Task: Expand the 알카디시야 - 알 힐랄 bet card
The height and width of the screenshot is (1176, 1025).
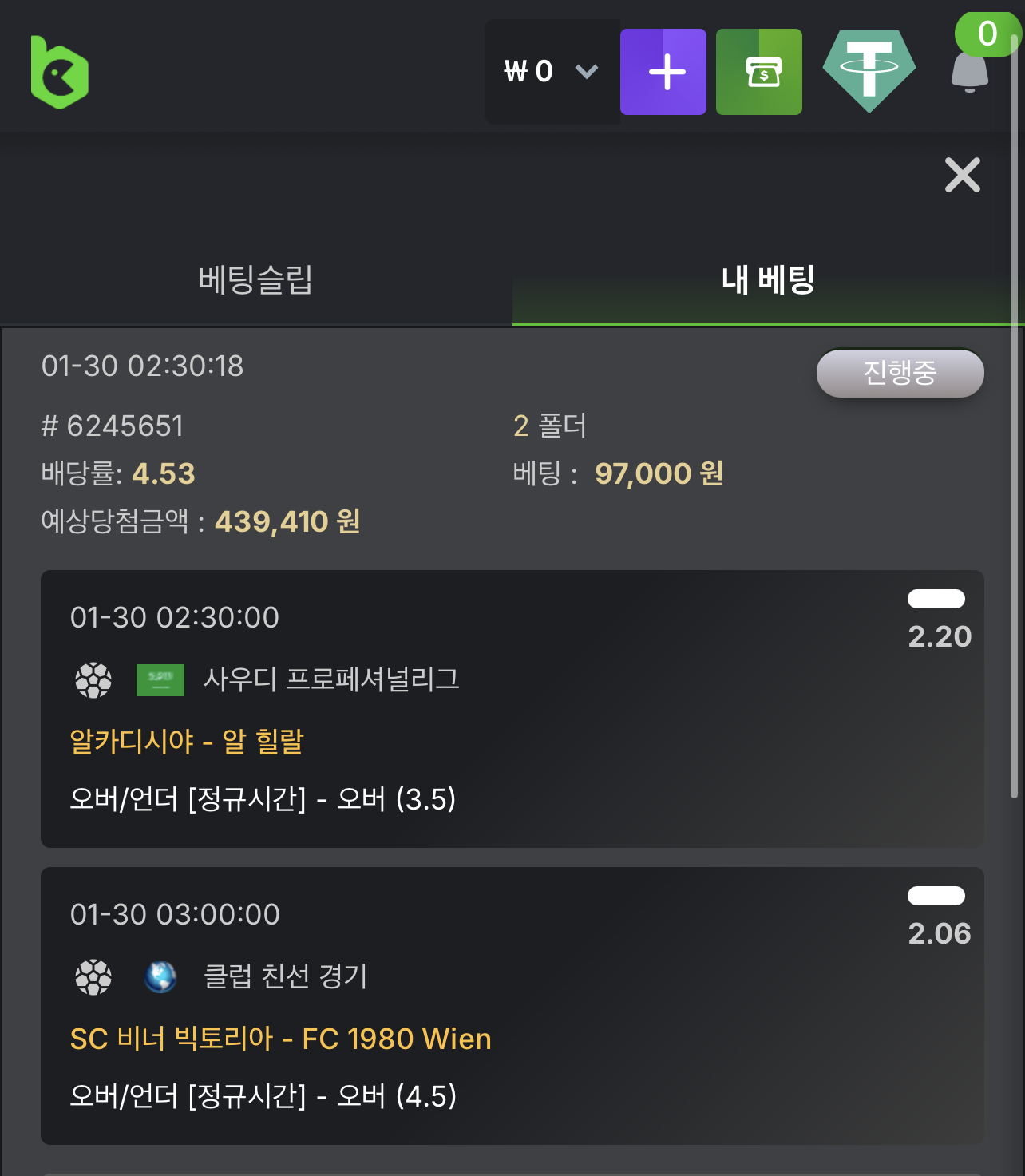Action: point(511,707)
